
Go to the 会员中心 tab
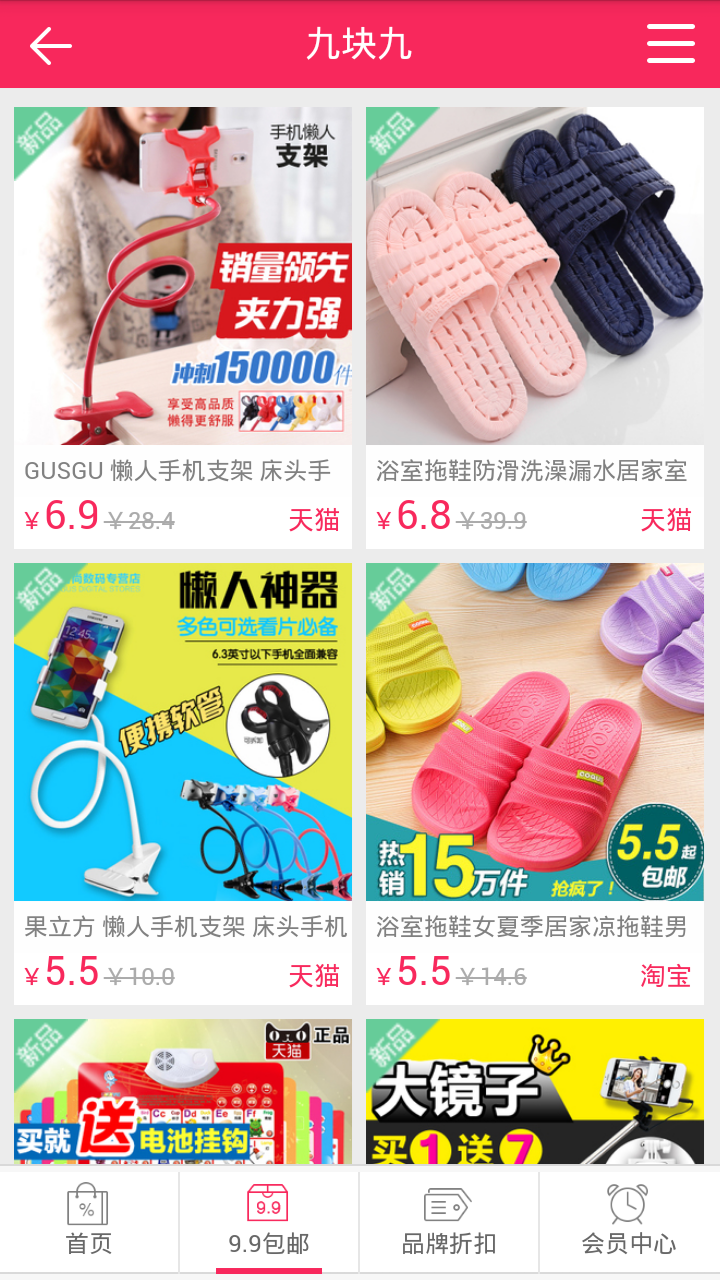(x=629, y=1222)
